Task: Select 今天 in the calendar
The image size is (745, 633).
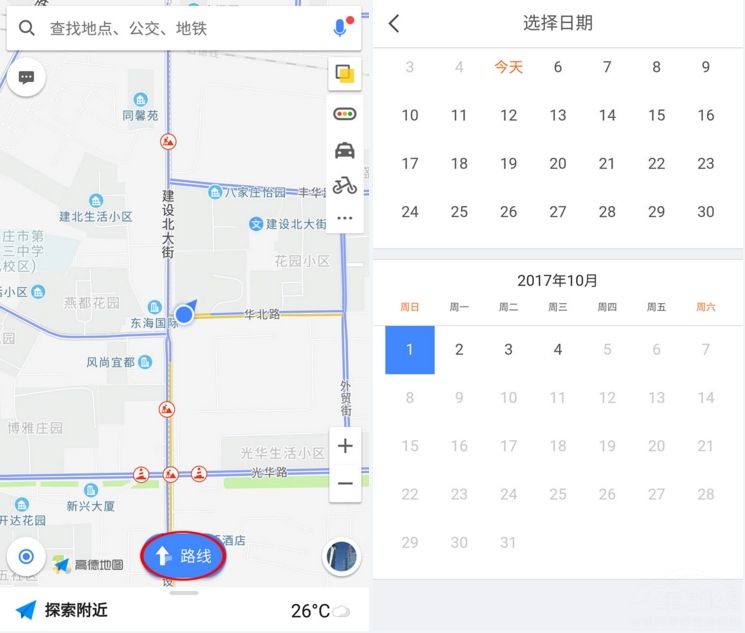Action: 508,67
